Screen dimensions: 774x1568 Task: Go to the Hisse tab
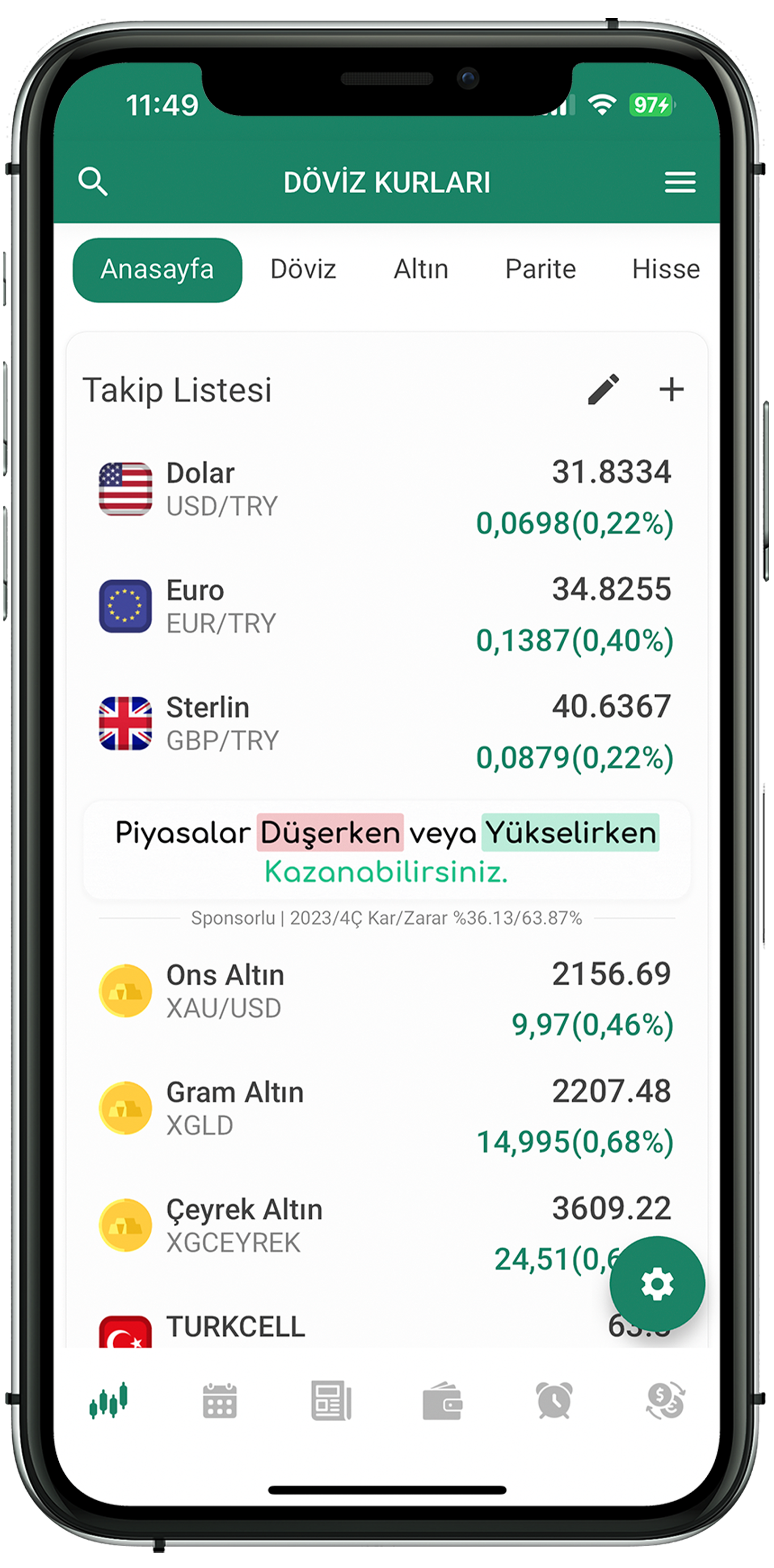tap(665, 270)
